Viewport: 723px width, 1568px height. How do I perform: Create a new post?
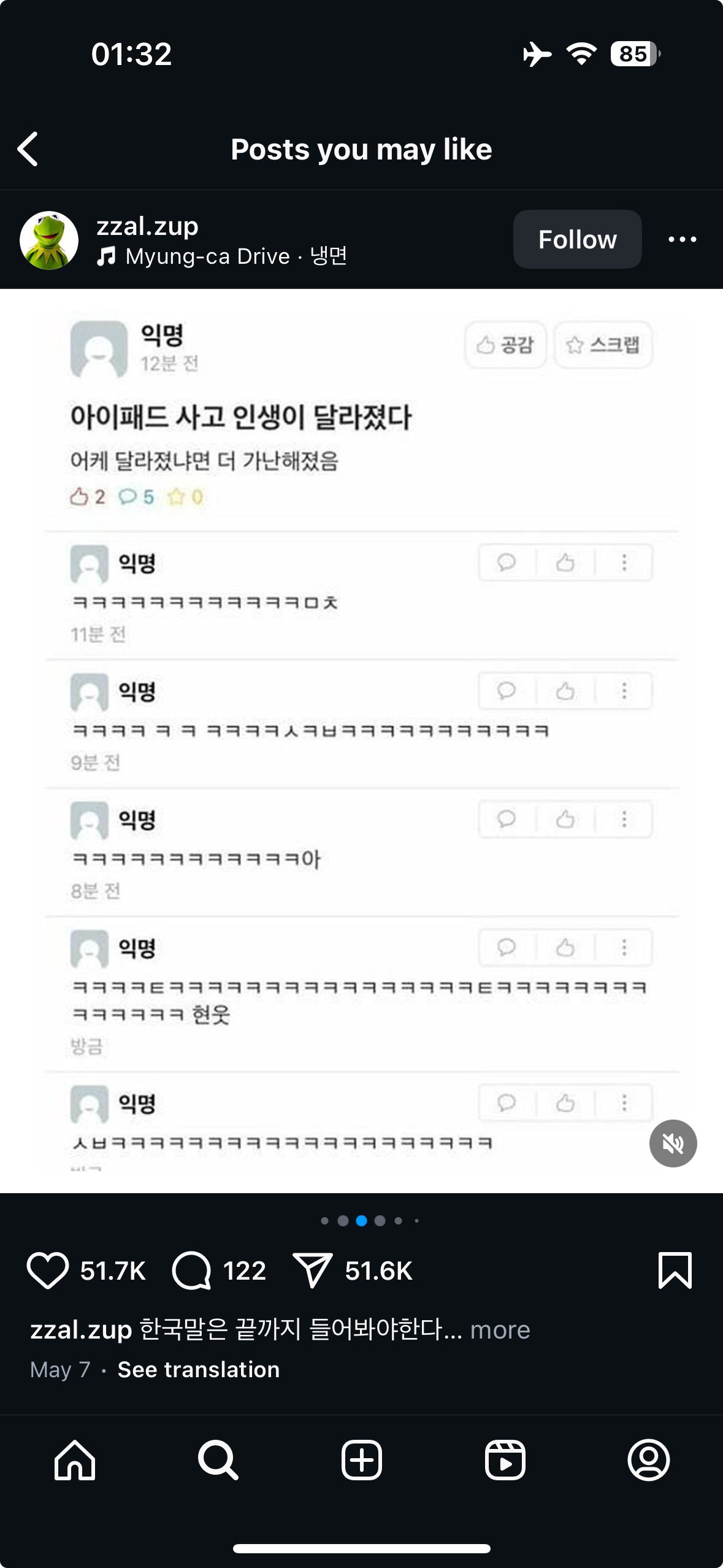click(361, 1461)
